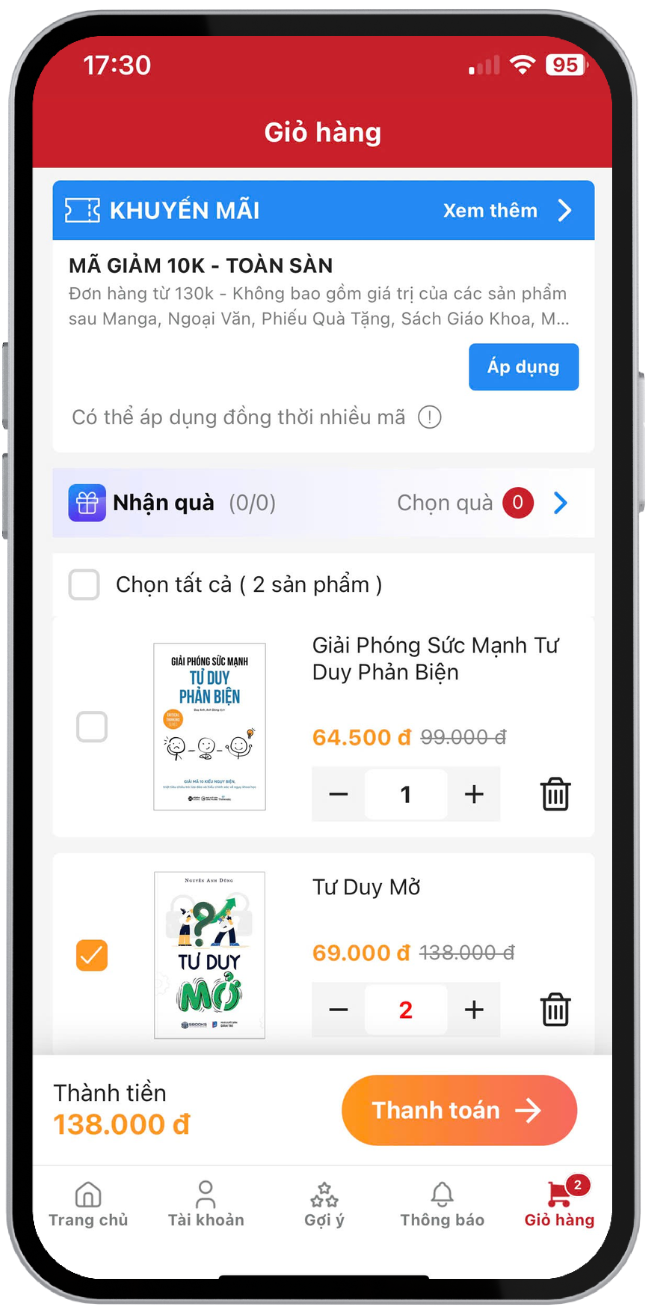This screenshot has height=1314, width=648.
Task: Open the Gợi ý suggestions tab
Action: (324, 1204)
